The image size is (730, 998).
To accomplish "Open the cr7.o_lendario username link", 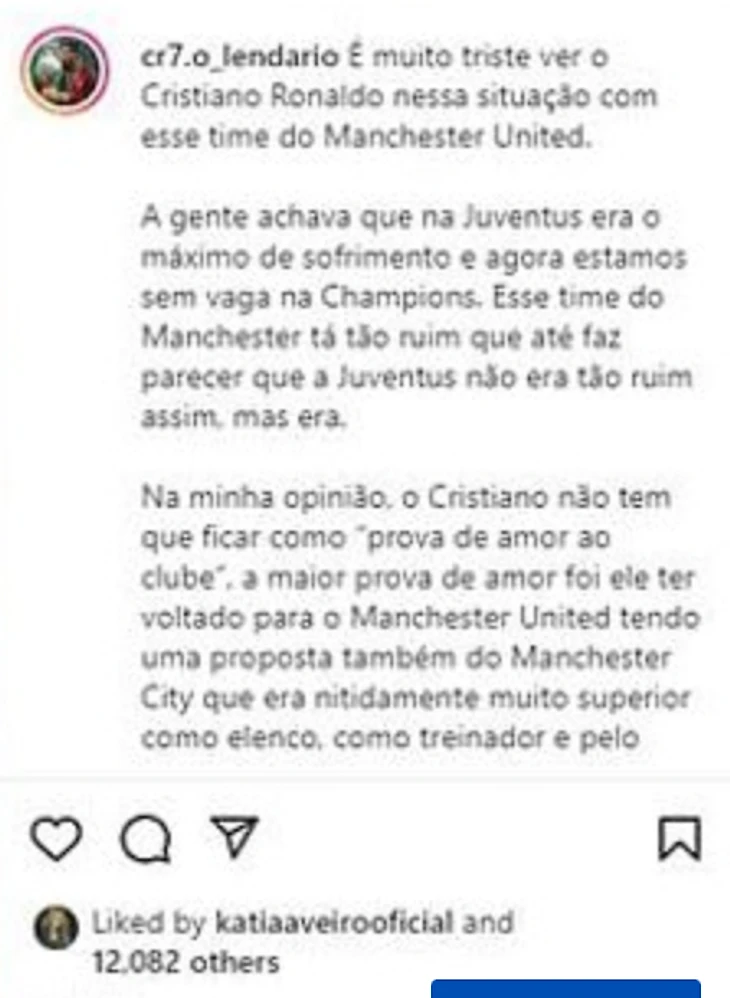I will click(239, 57).
